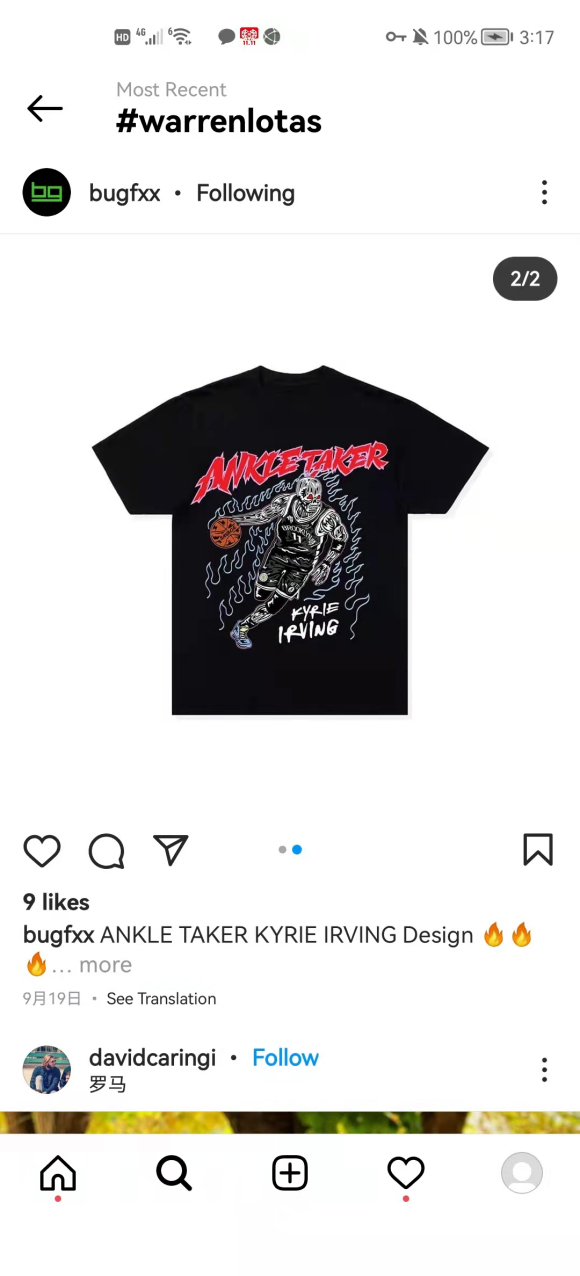Like the bugfxx post
Viewport: 580px width, 1276px height.
(42, 851)
